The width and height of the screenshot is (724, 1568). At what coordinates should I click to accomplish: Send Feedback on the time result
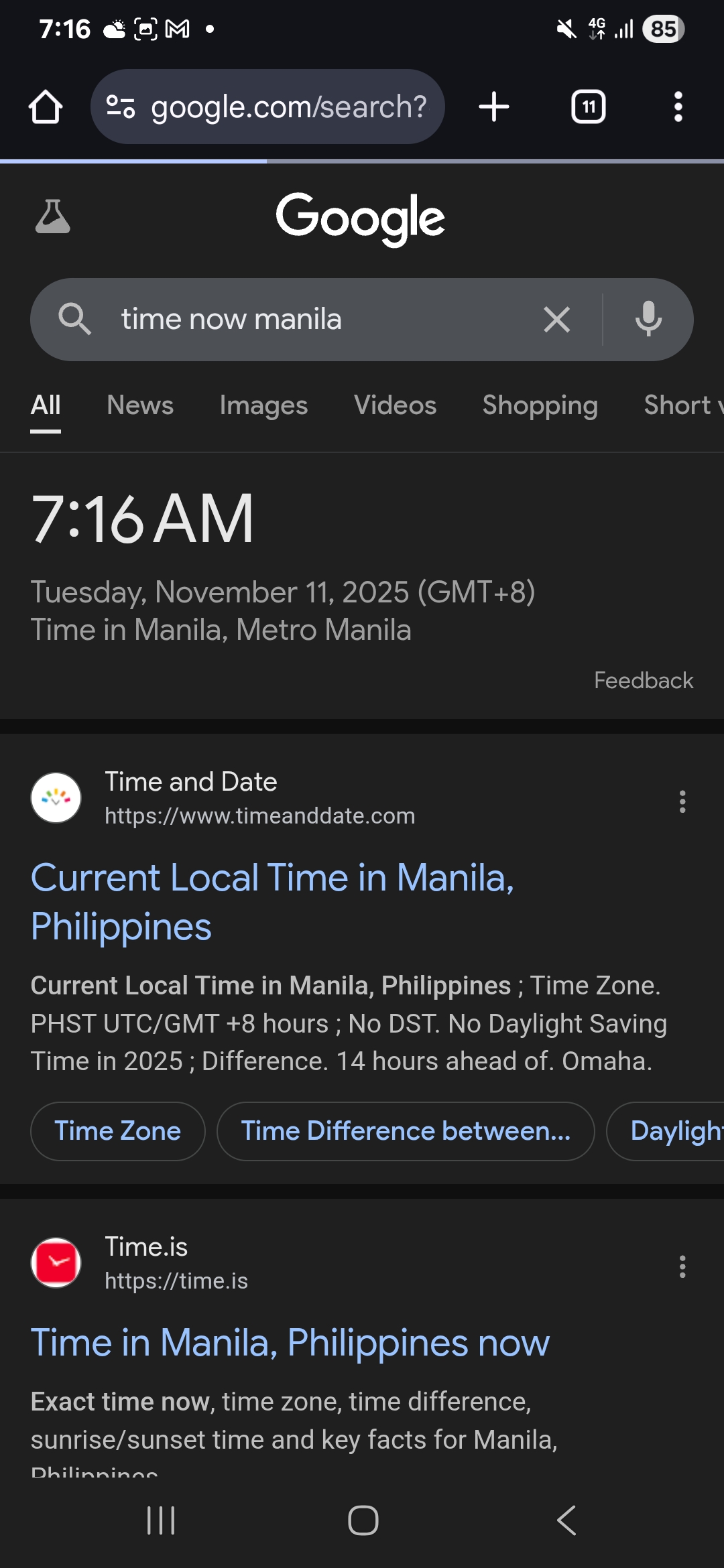point(643,681)
